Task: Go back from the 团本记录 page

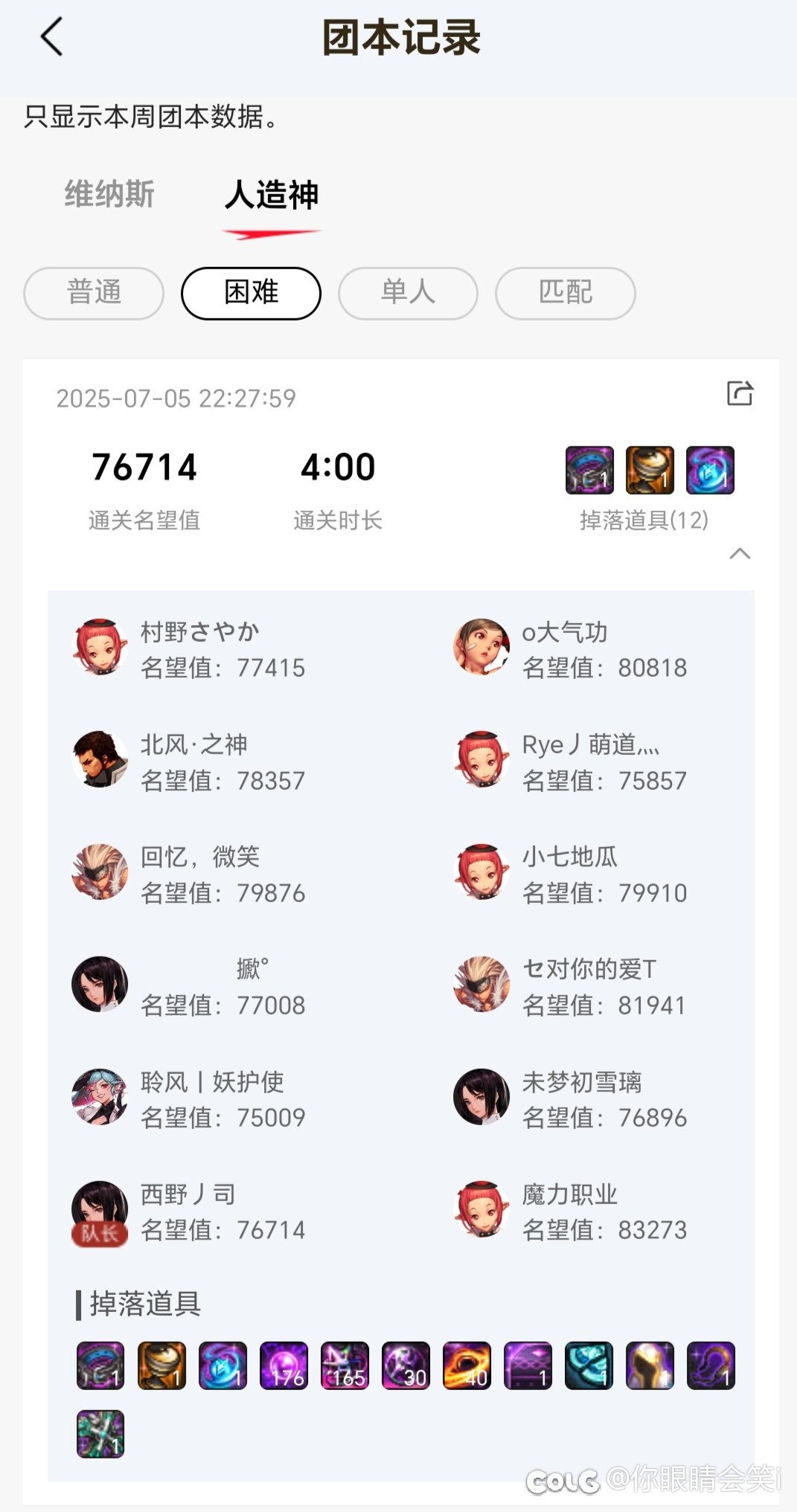Action: (51, 37)
